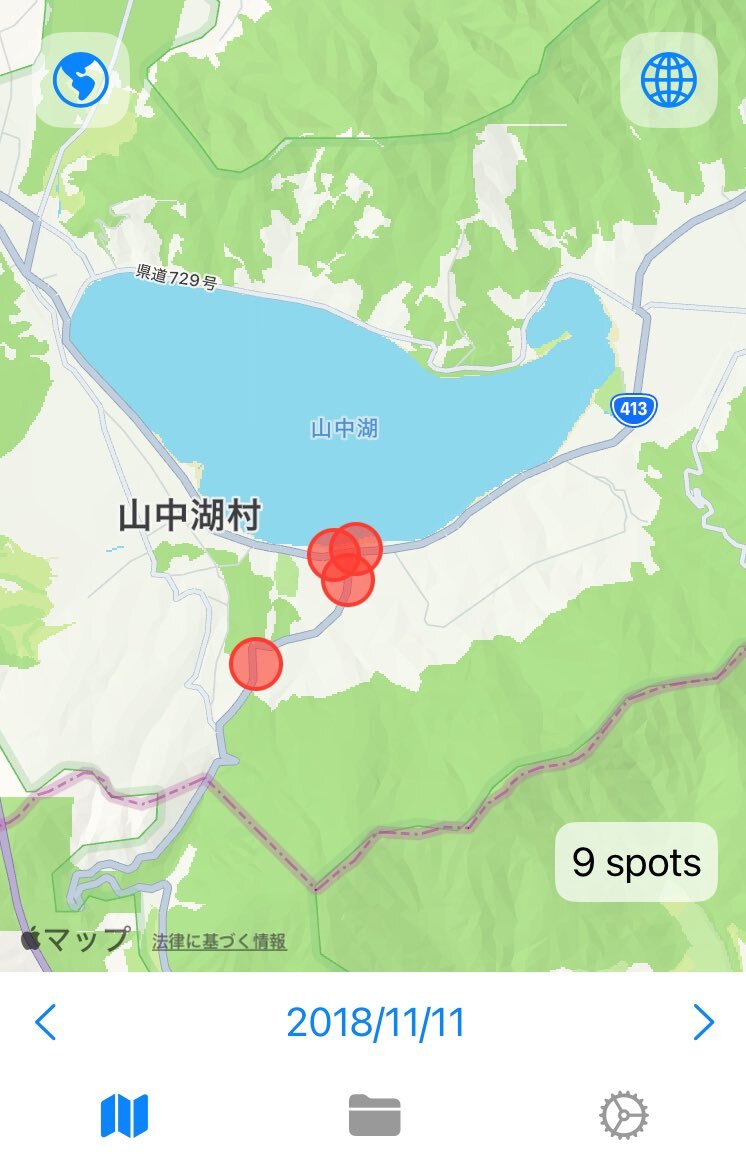The height and width of the screenshot is (1176, 746).
Task: Open the folder tab
Action: pyautogui.click(x=375, y=1115)
